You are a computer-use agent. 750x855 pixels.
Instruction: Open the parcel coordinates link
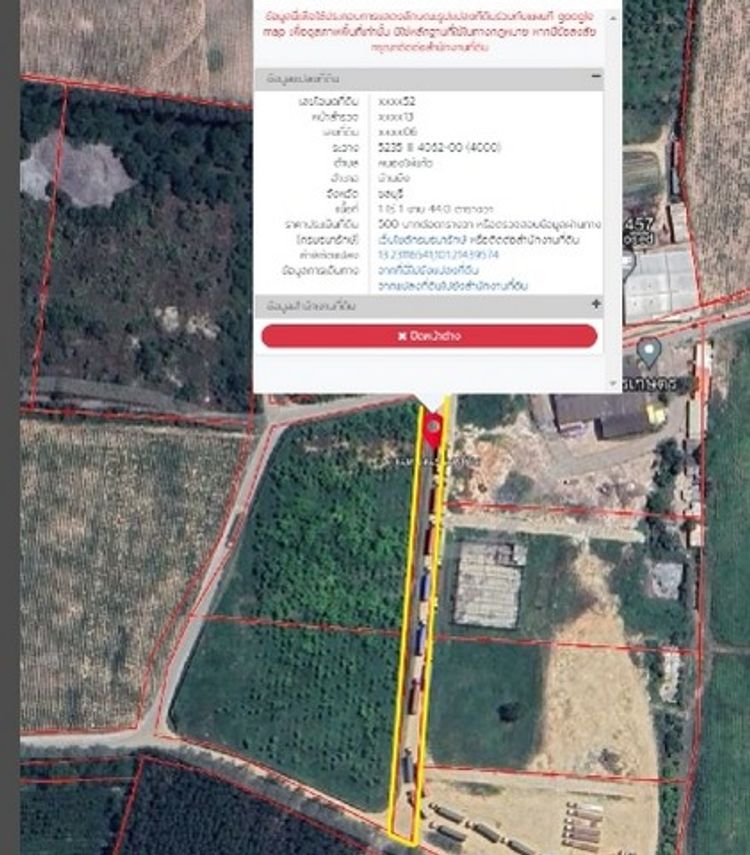pos(439,256)
